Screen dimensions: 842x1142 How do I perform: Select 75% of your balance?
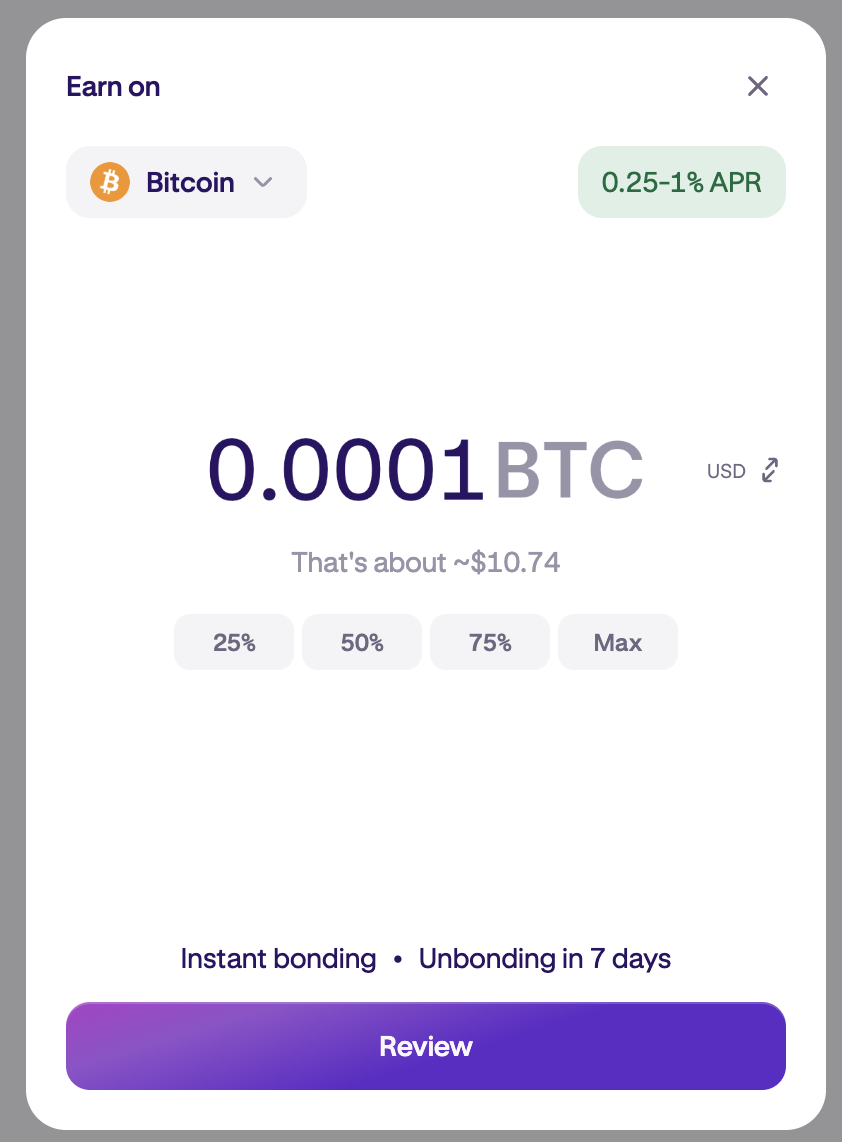coord(490,642)
